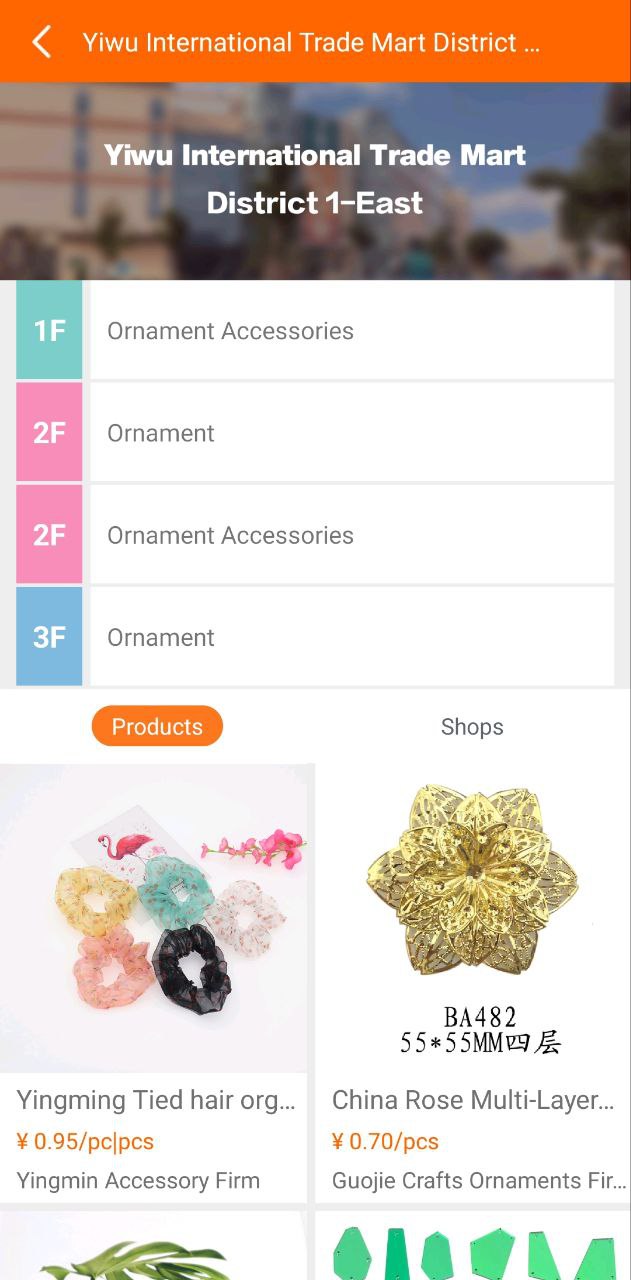Open the green gemstones product card
The height and width of the screenshot is (1280, 631).
[472, 1248]
